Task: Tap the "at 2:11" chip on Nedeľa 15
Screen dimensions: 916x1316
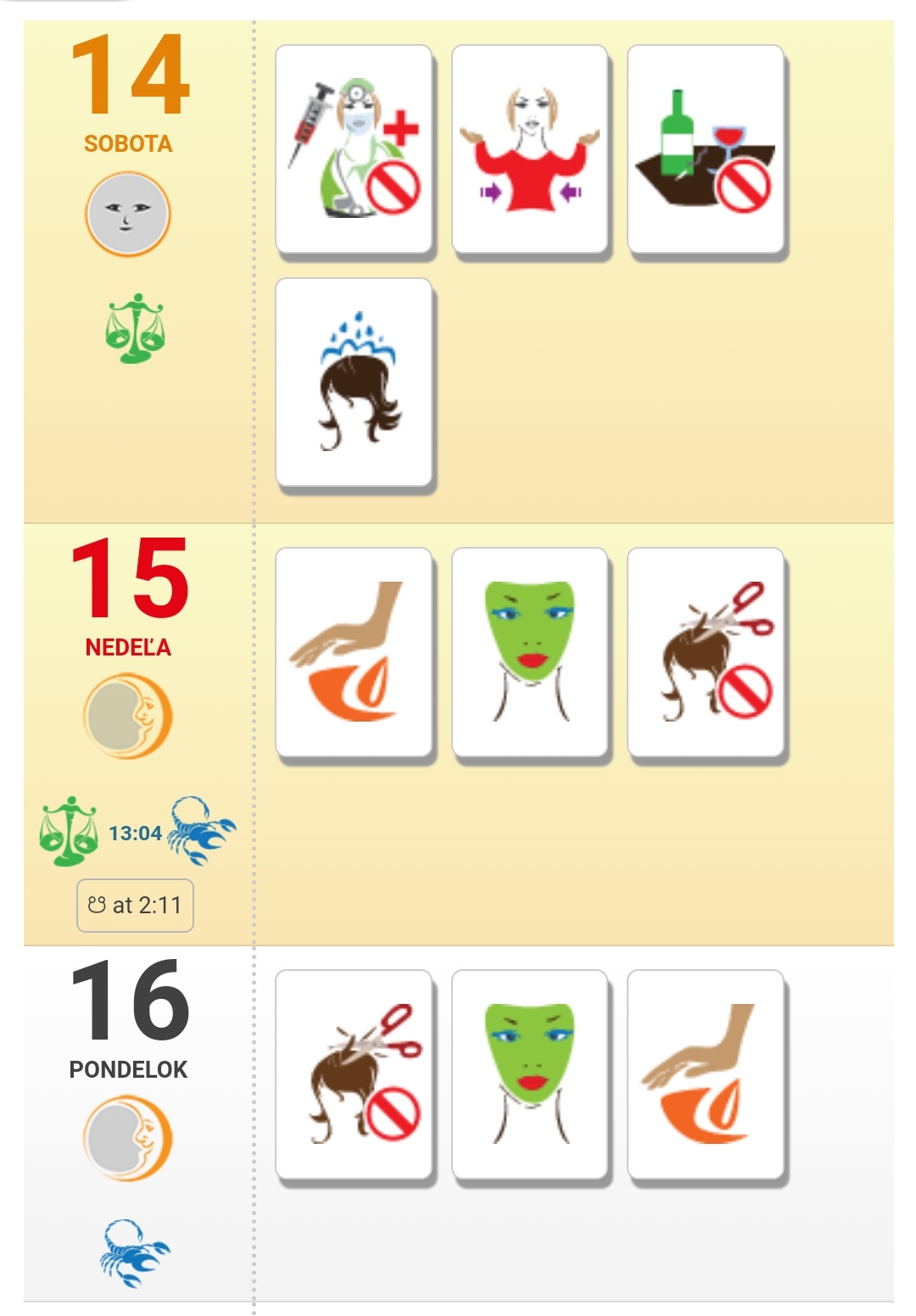Action: pyautogui.click(x=135, y=906)
